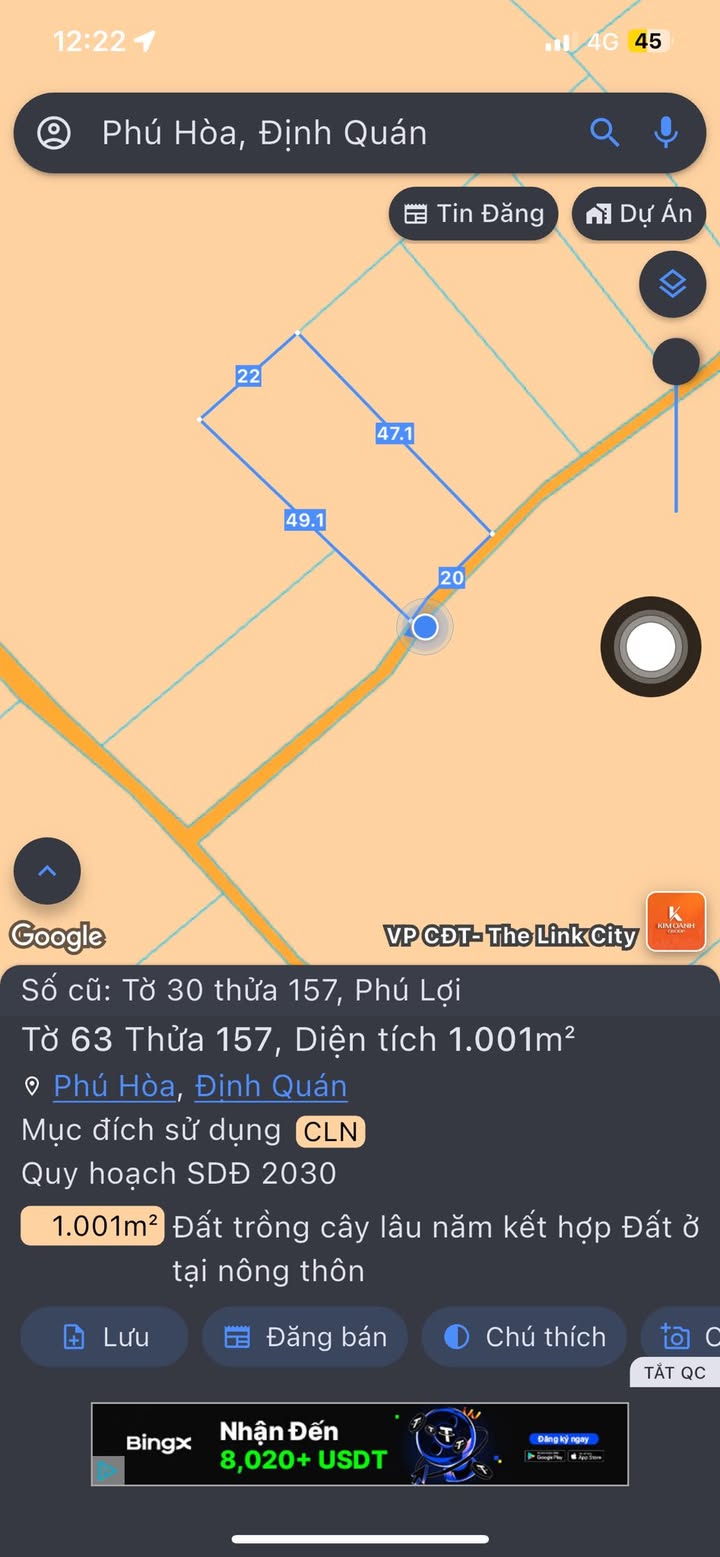Open the Kim Oanh Group logo tile

click(676, 921)
